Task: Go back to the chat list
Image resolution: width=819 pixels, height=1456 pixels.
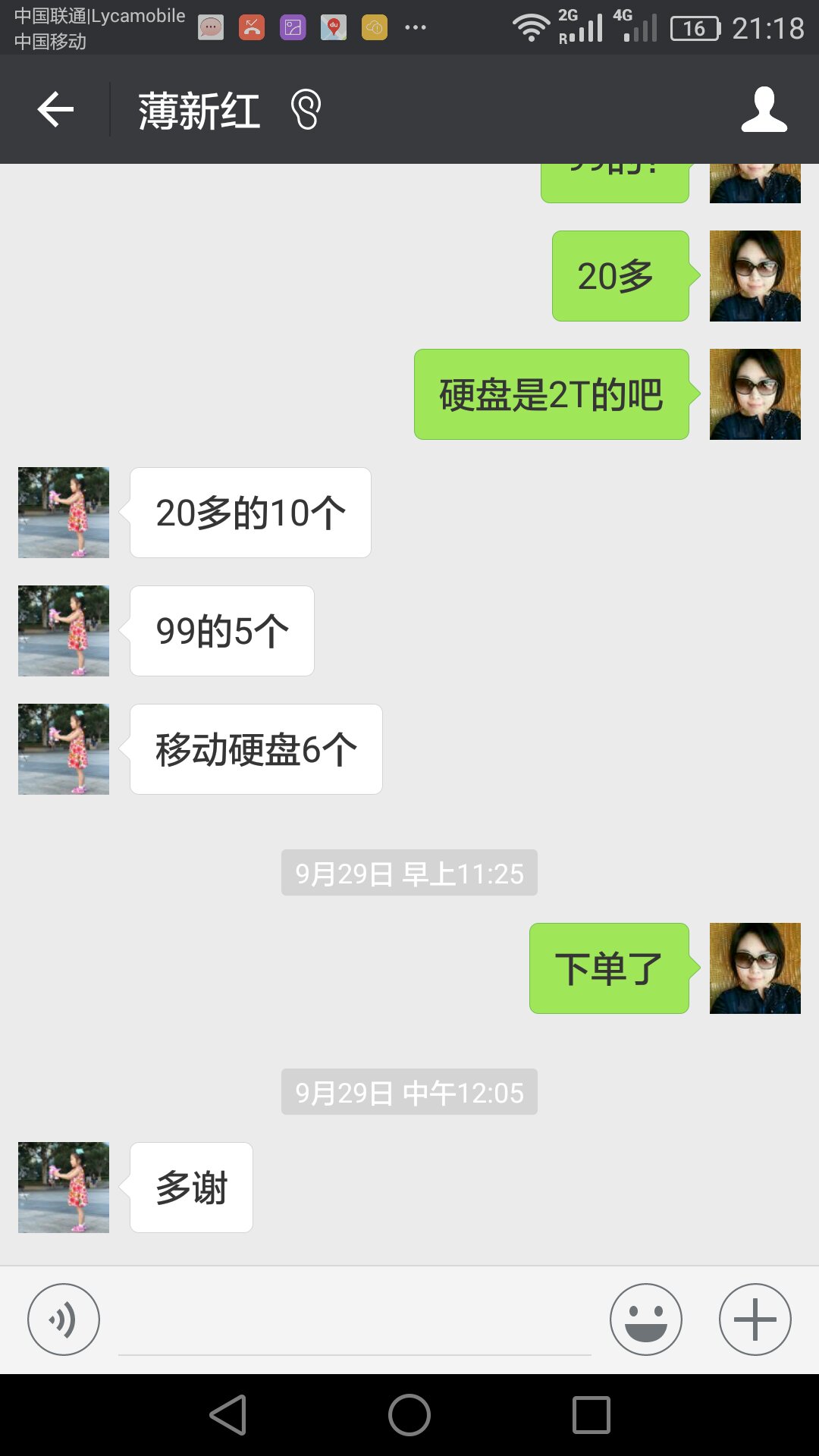Action: click(55, 110)
